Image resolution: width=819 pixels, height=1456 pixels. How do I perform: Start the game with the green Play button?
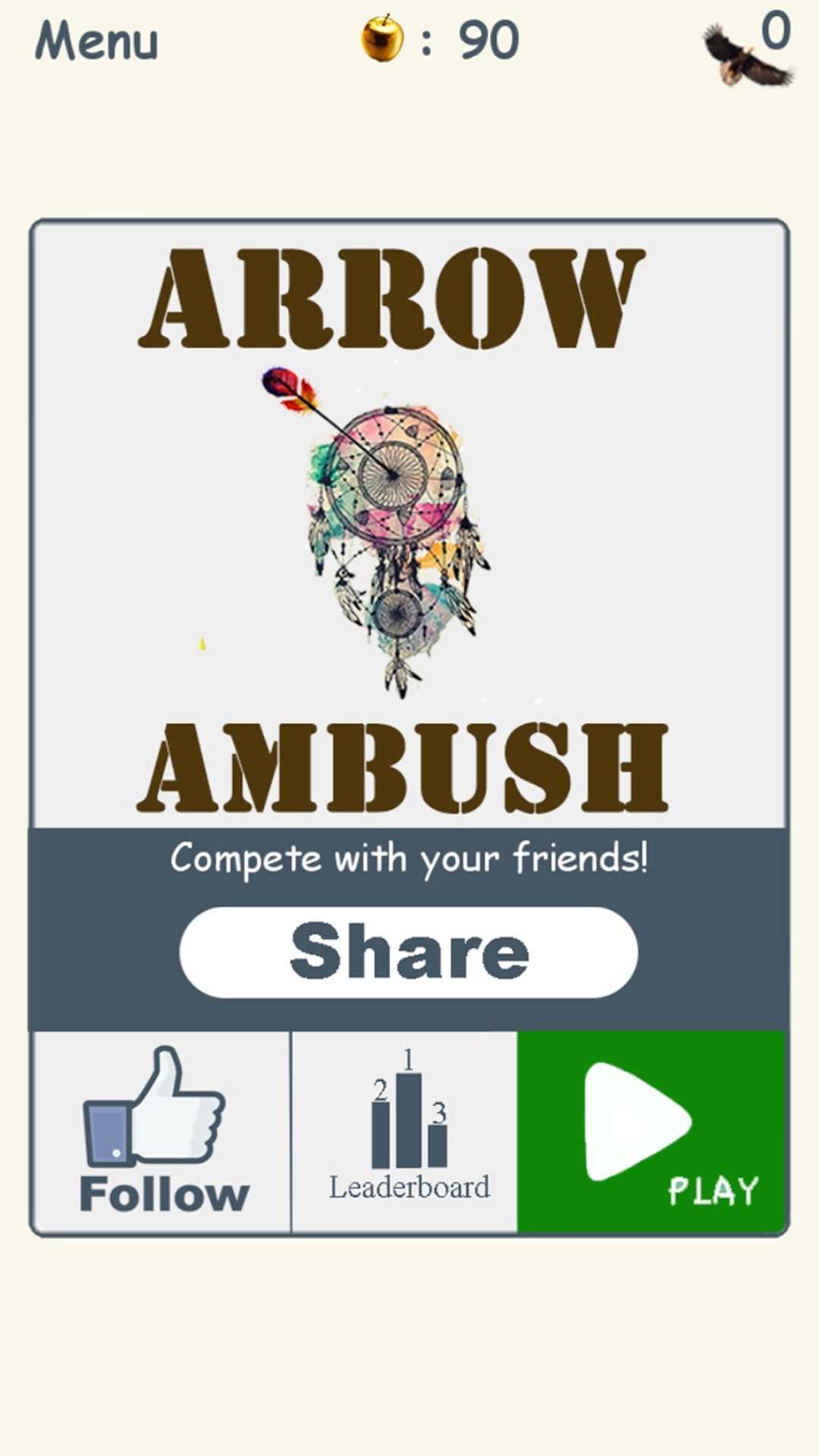click(x=652, y=1131)
